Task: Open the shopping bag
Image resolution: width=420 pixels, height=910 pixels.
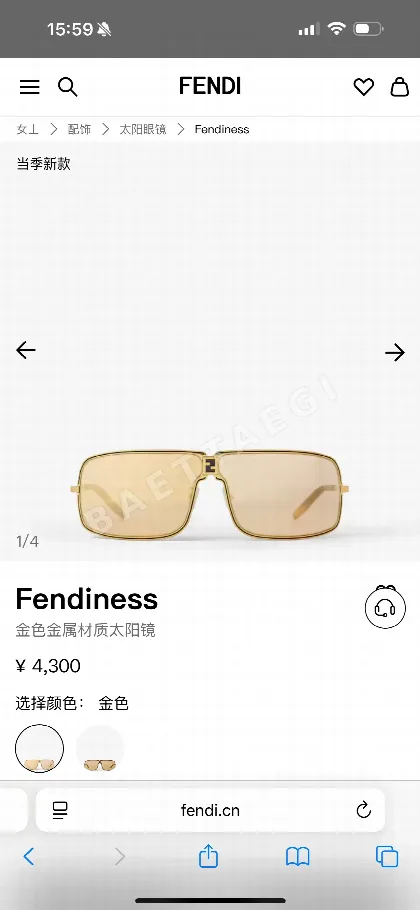Action: click(399, 87)
